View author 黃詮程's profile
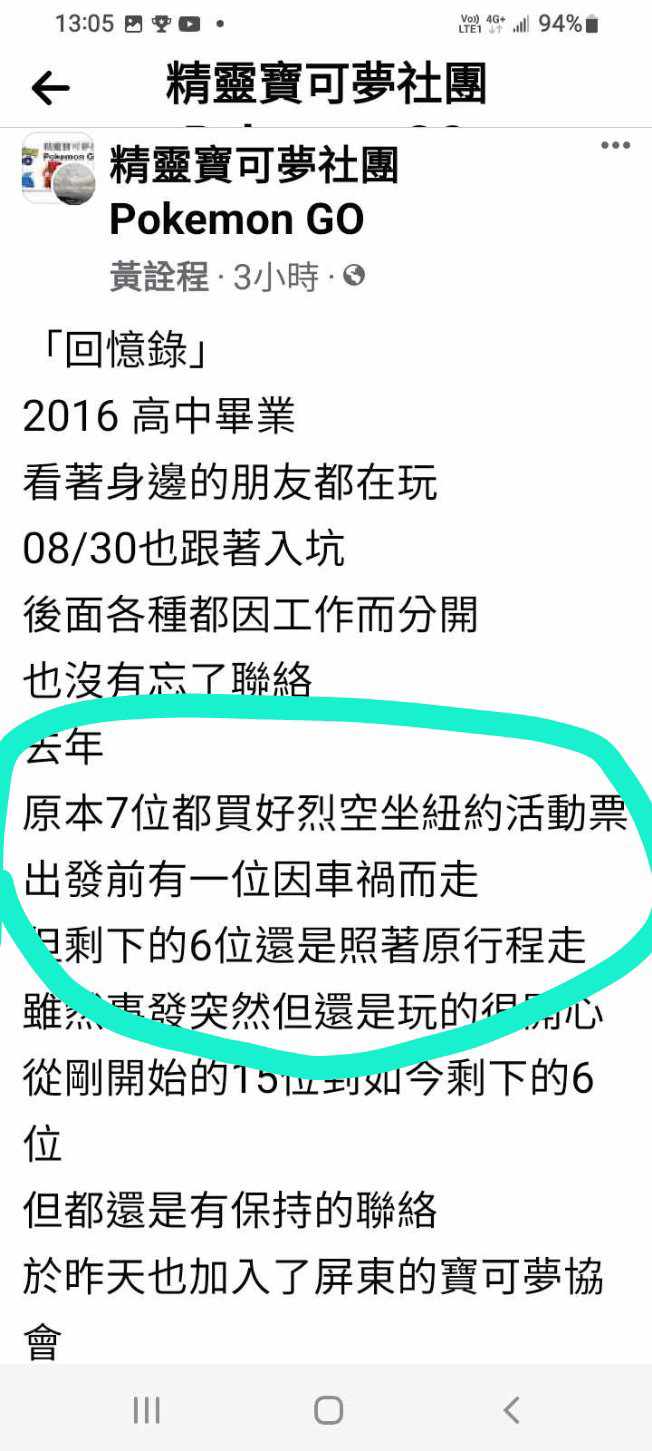 pos(159,276)
